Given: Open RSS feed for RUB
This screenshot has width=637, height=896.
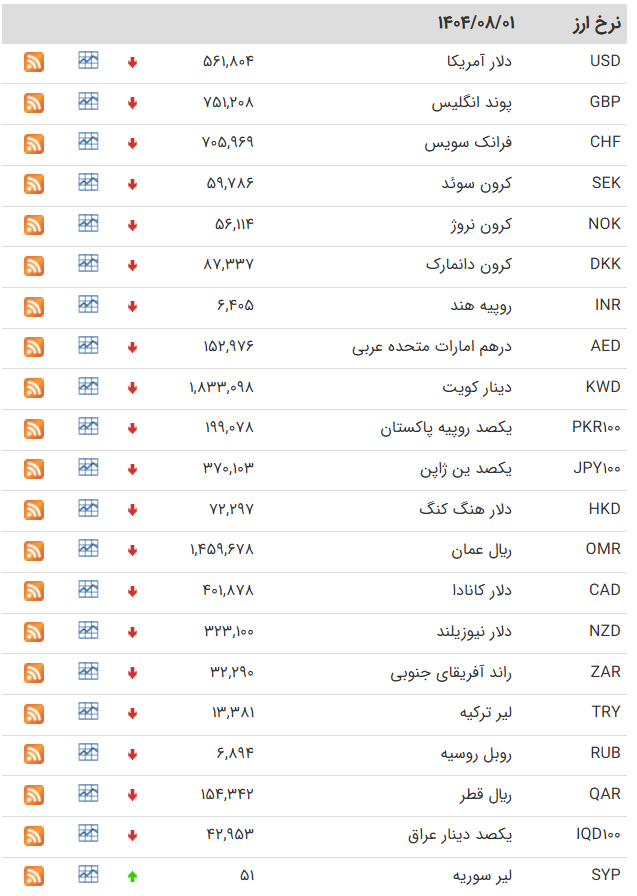Looking at the screenshot, I should [x=34, y=754].
